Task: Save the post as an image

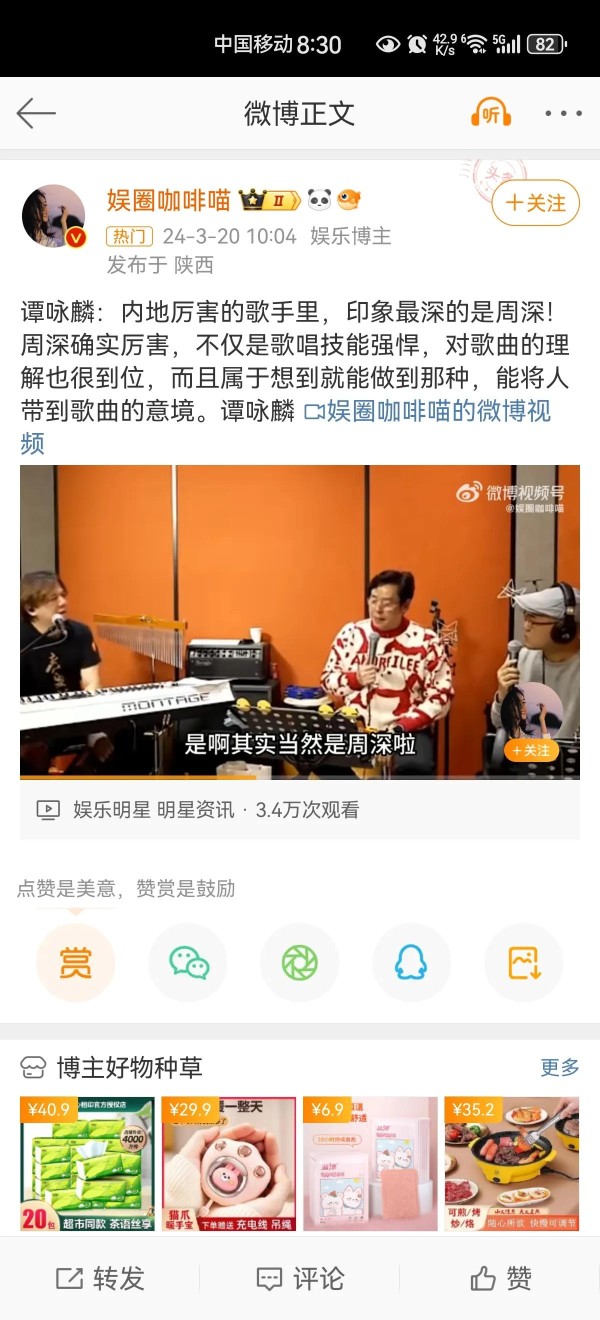Action: coord(524,963)
